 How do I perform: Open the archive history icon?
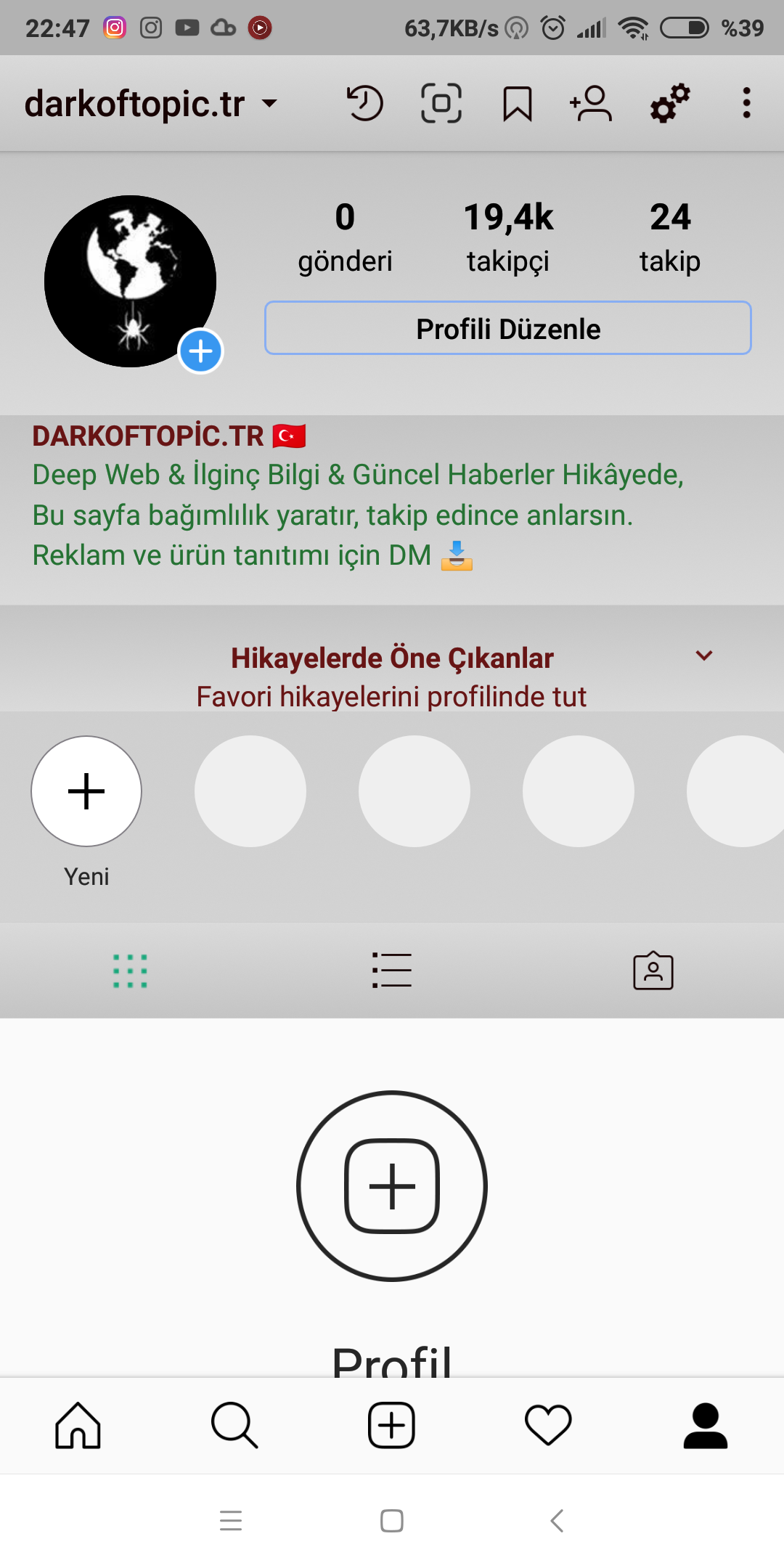pyautogui.click(x=364, y=103)
